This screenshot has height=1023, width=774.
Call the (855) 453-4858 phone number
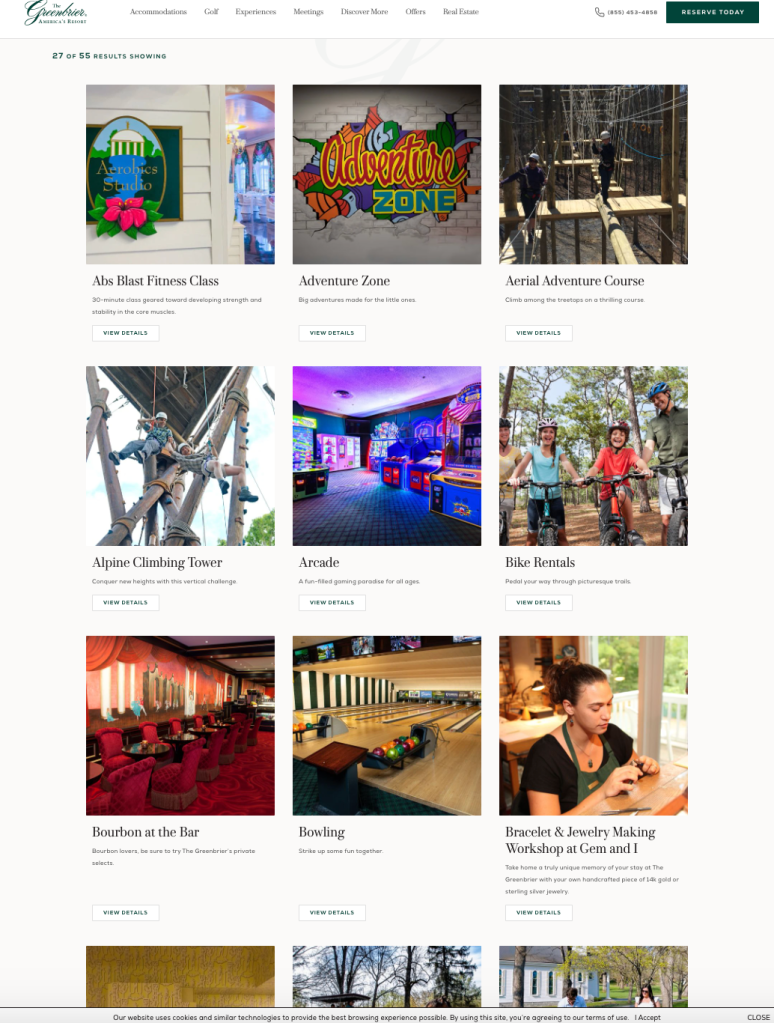627,12
